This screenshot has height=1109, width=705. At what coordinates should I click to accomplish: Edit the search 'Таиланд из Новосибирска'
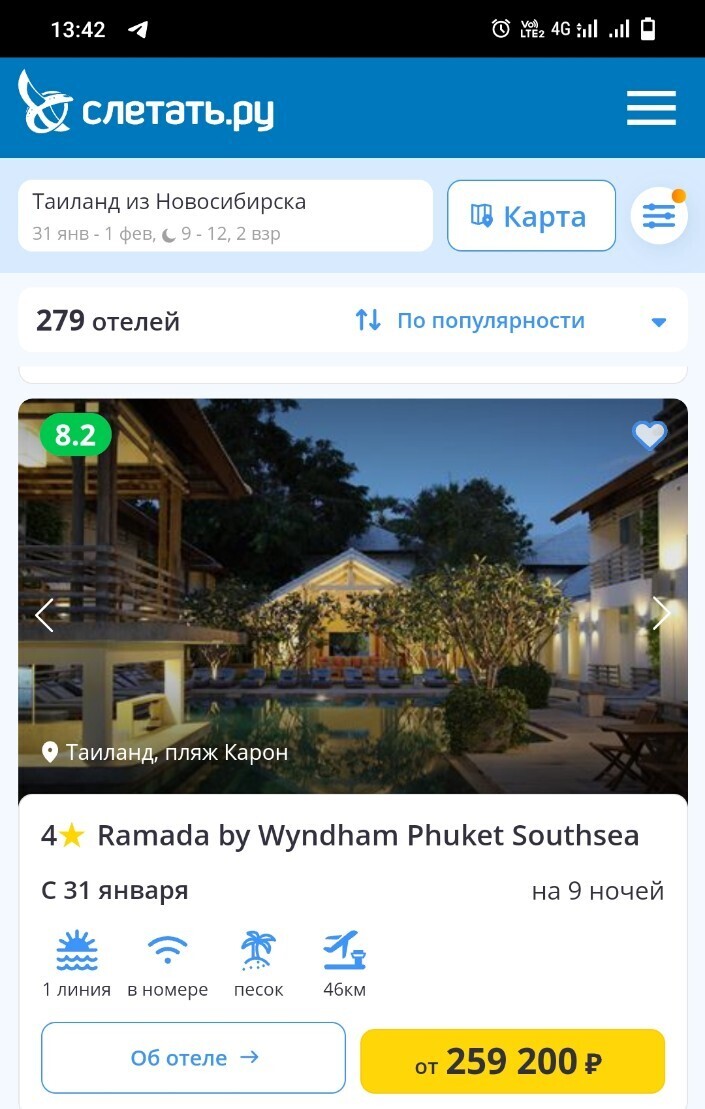point(225,216)
